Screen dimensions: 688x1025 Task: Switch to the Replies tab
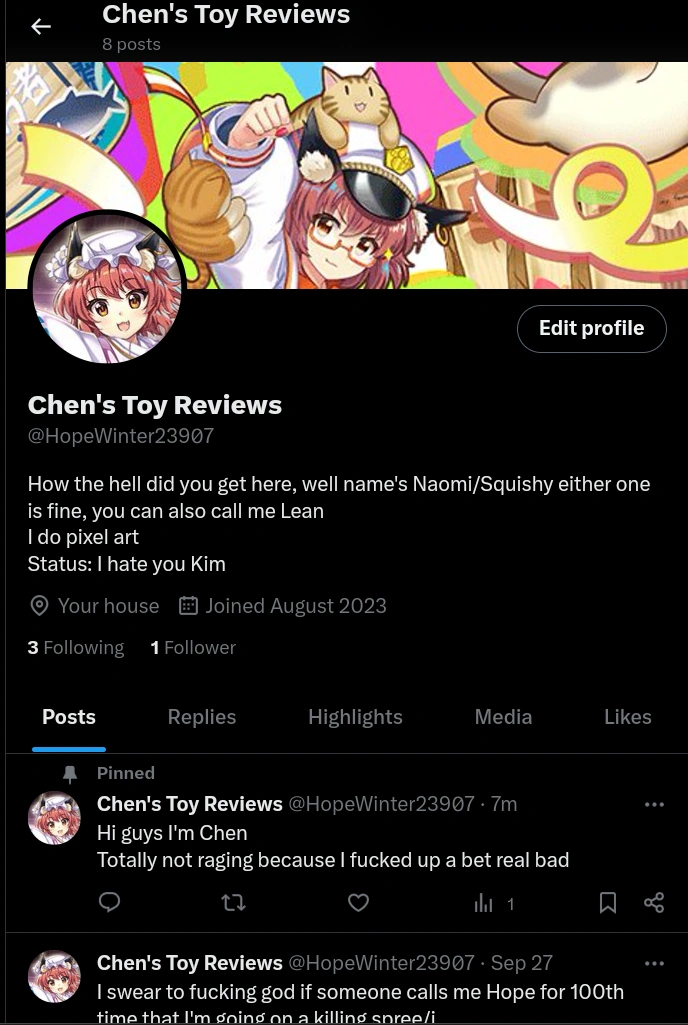202,717
